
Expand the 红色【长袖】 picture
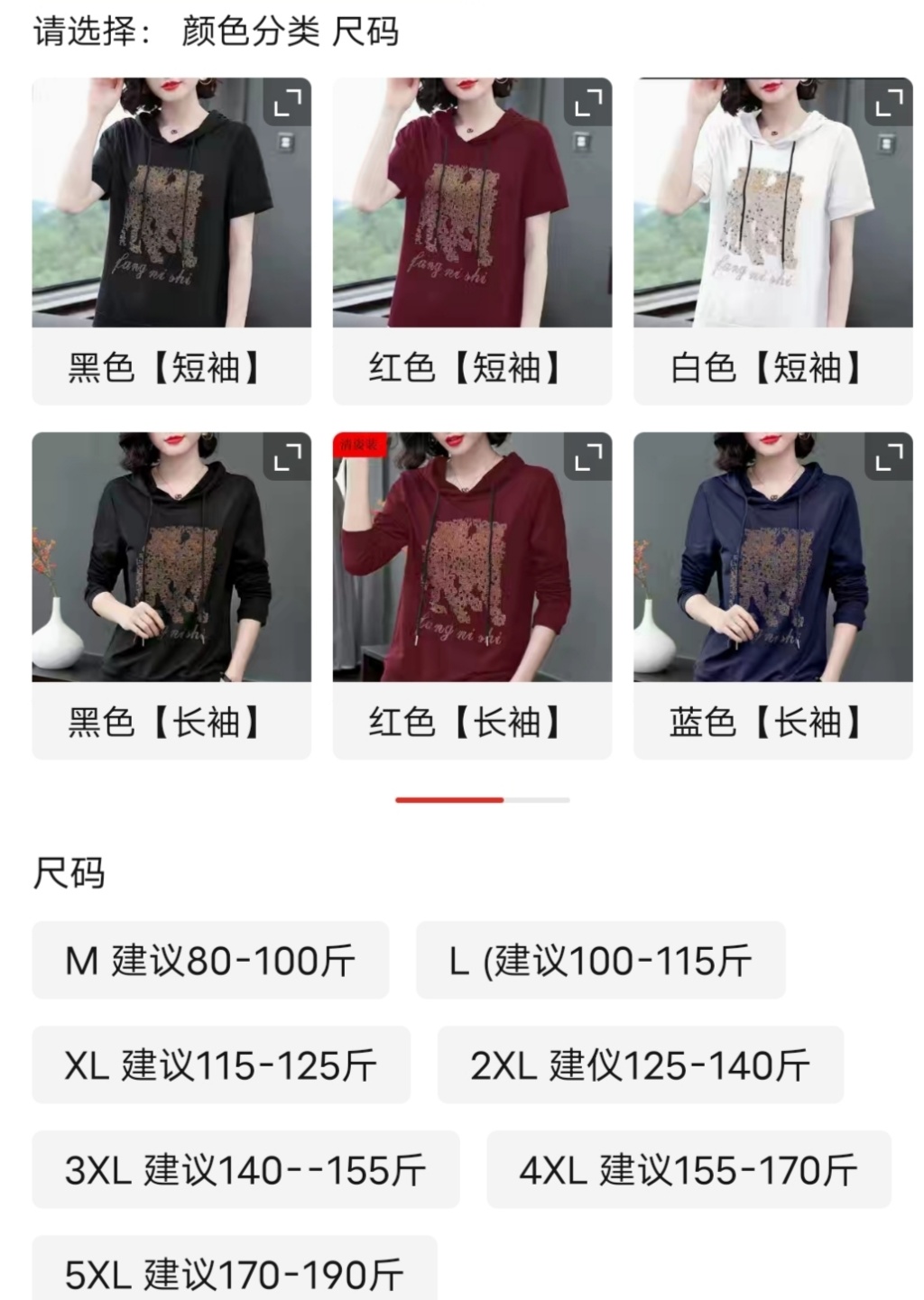[x=587, y=457]
